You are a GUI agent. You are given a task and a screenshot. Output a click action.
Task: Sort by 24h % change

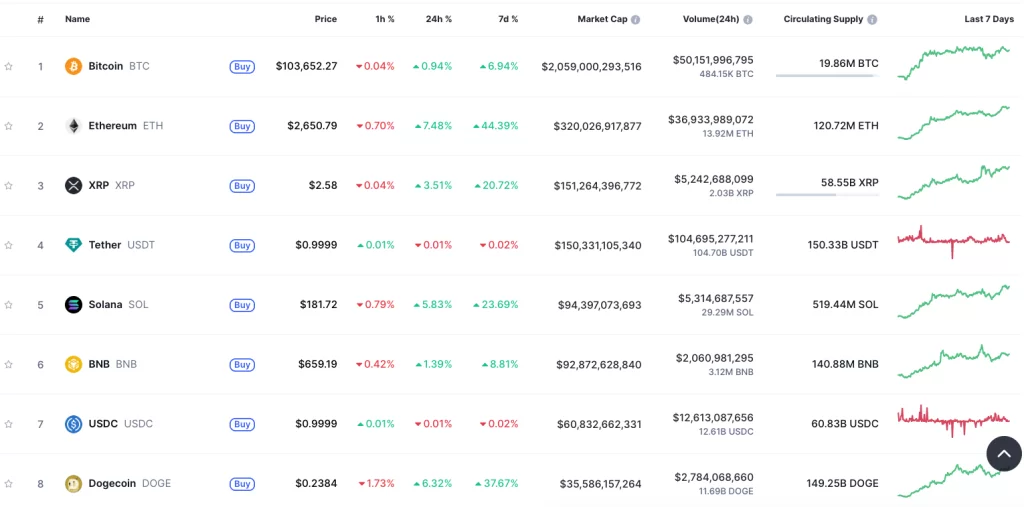(x=438, y=19)
